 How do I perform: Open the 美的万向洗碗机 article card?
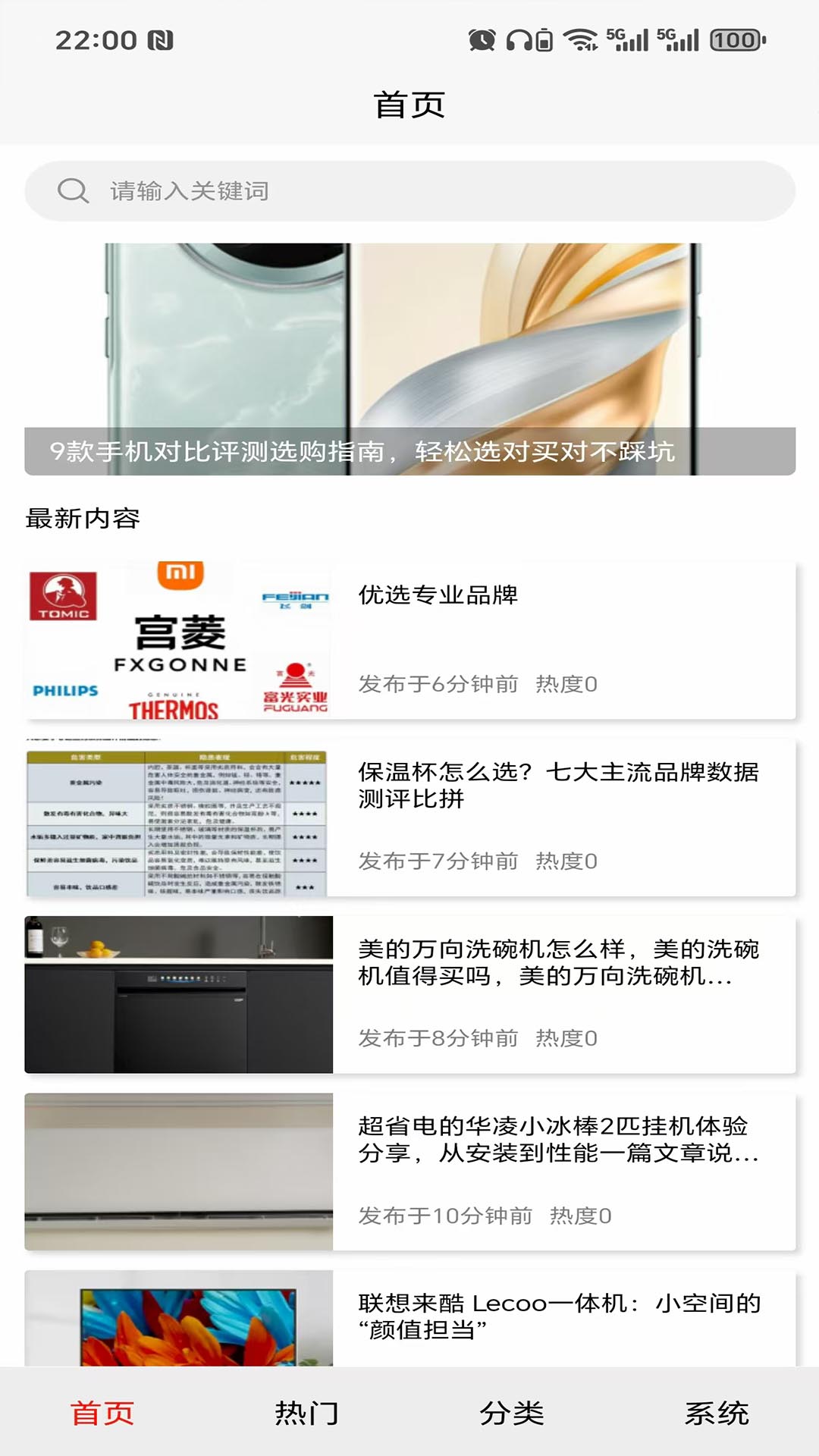click(409, 994)
